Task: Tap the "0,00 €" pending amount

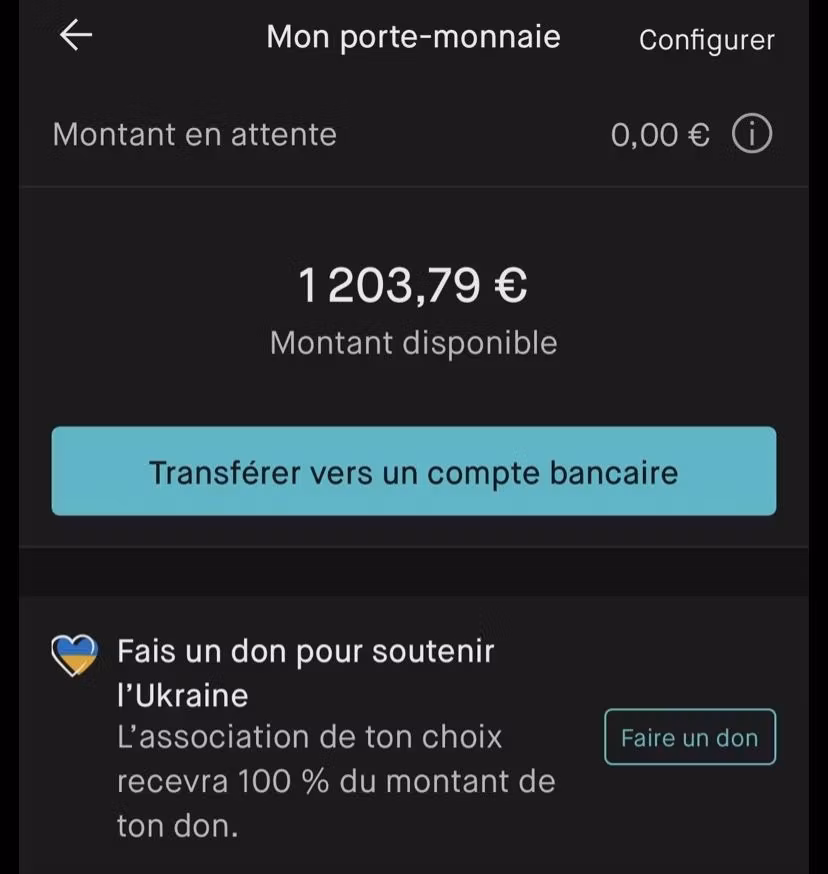Action: [658, 133]
